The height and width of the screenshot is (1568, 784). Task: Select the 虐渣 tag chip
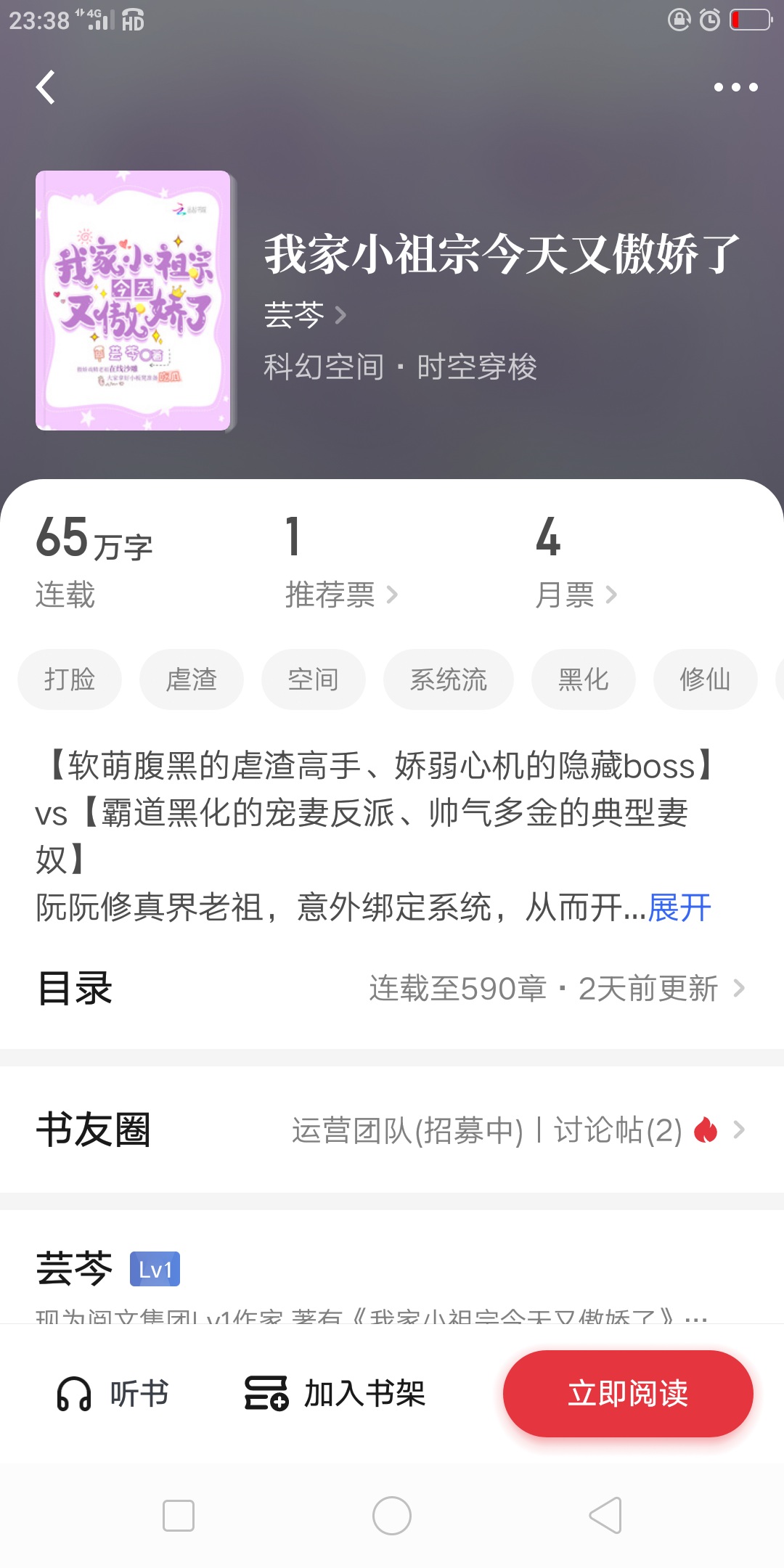point(192,679)
